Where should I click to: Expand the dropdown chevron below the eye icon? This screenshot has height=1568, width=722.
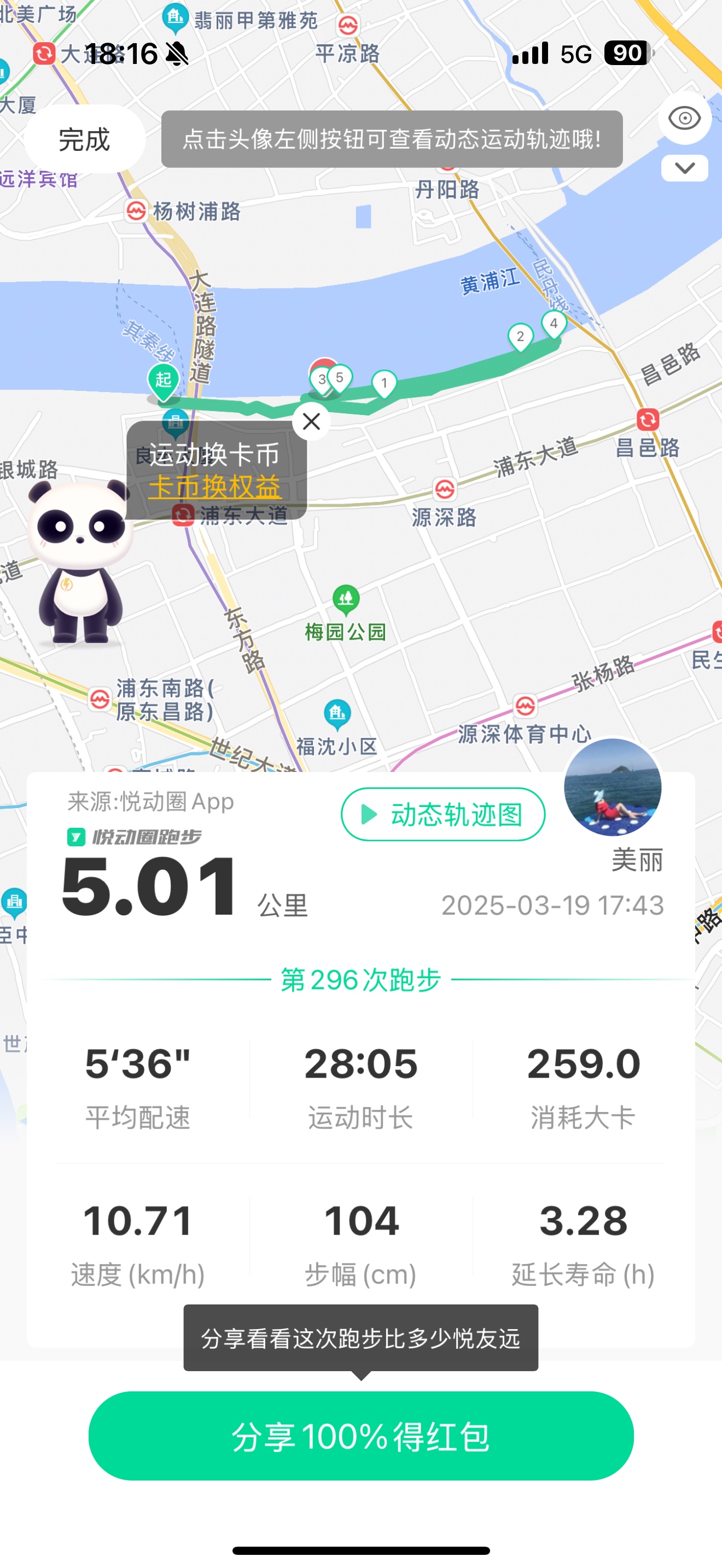pos(684,168)
